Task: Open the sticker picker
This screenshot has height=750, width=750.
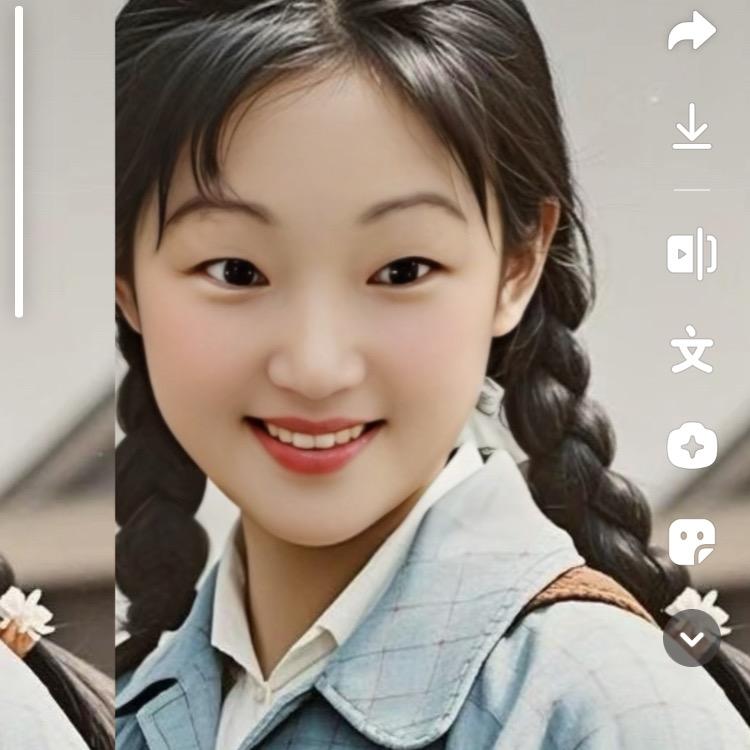Action: coord(692,542)
